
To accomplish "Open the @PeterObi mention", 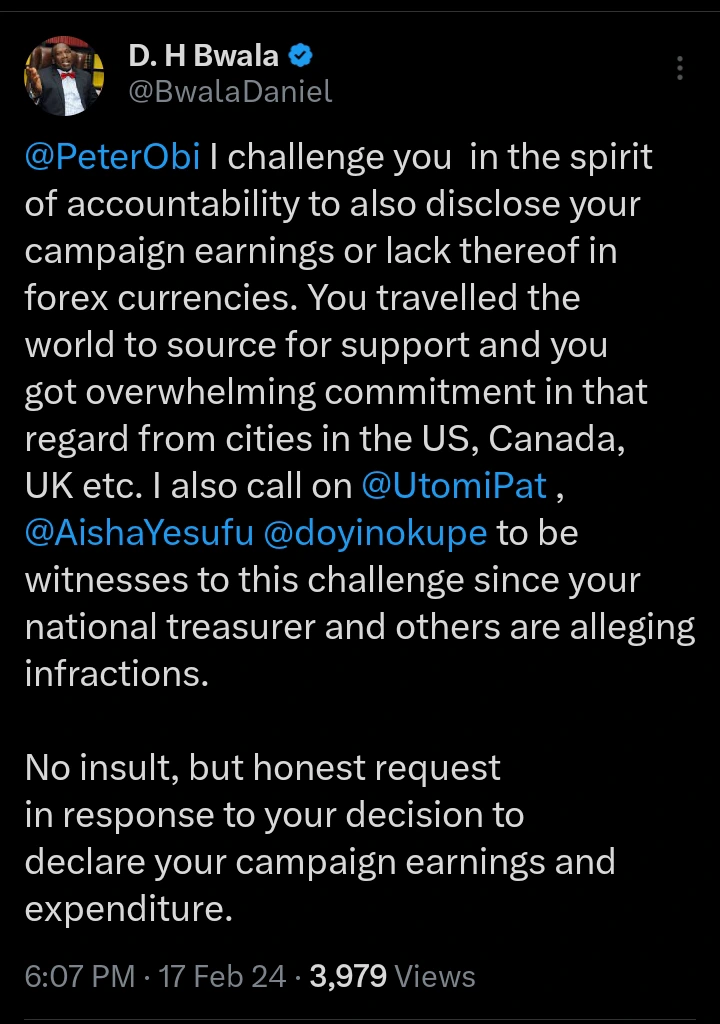I will click(x=112, y=157).
